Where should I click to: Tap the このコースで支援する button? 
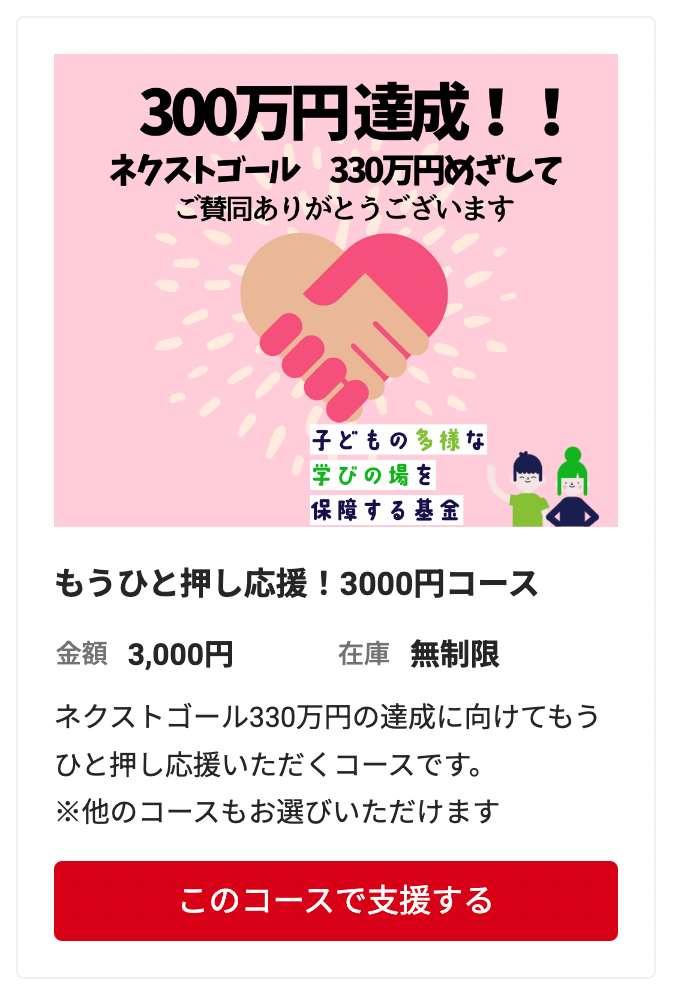tap(336, 900)
